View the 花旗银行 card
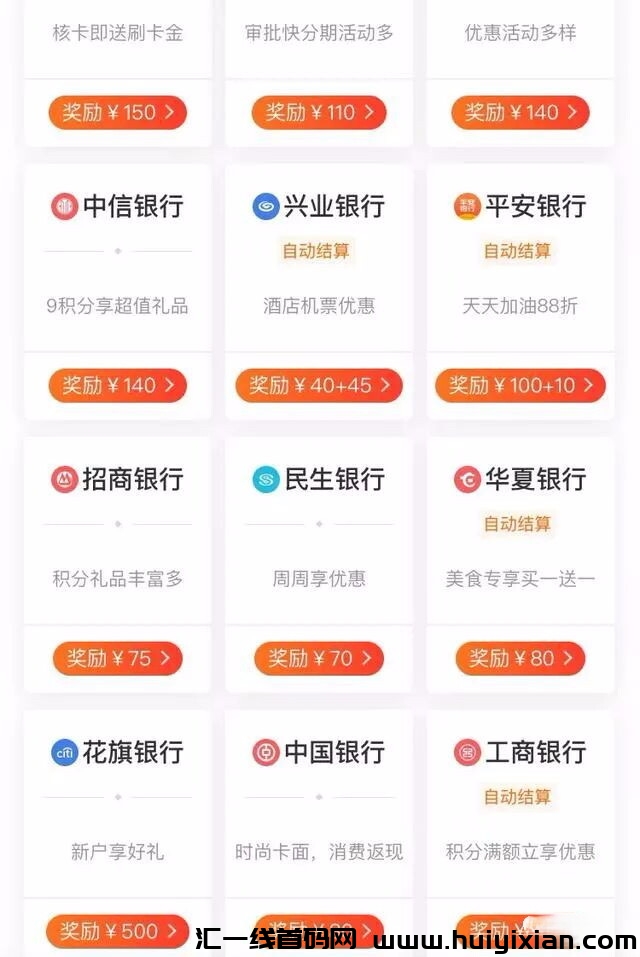The height and width of the screenshot is (957, 640). click(x=118, y=752)
